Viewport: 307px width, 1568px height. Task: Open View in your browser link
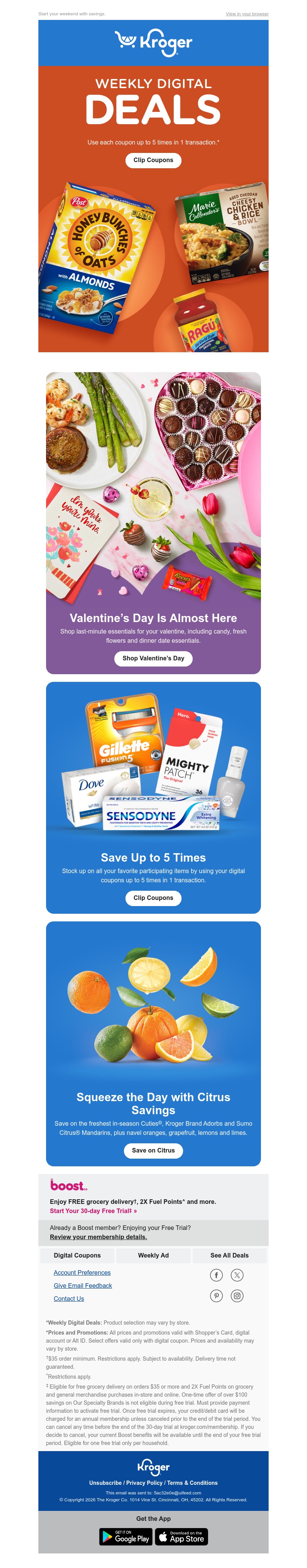tap(247, 13)
